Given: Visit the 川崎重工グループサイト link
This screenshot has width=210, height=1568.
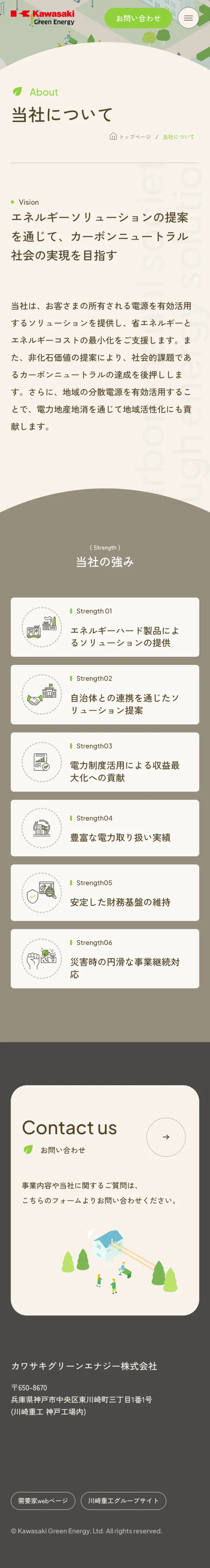Looking at the screenshot, I should [x=123, y=1500].
